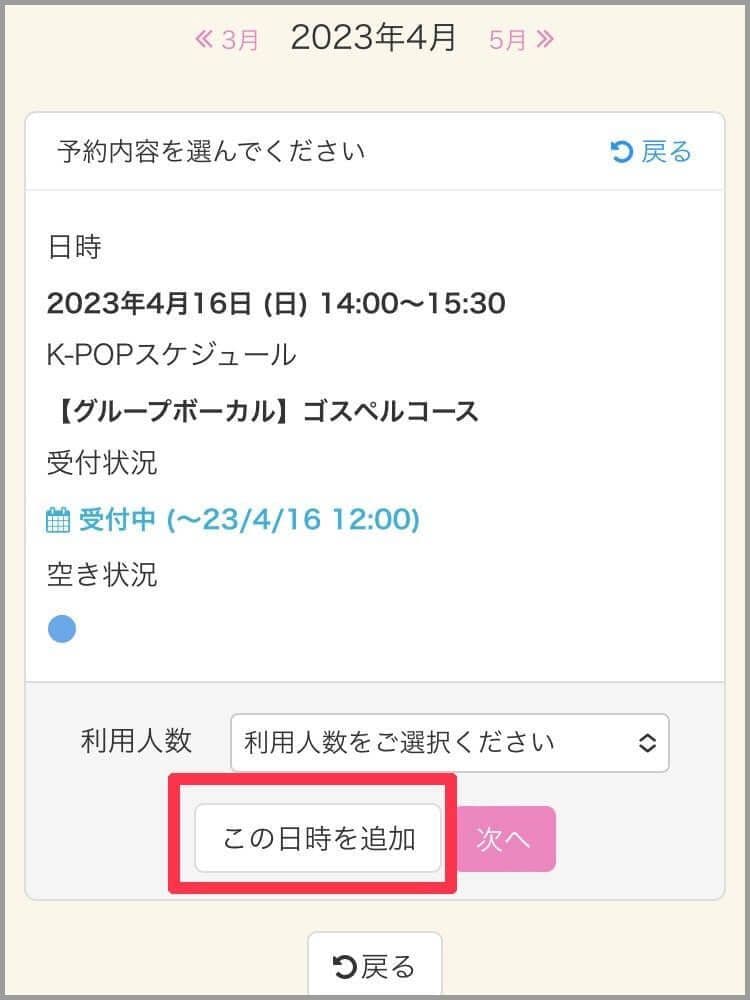This screenshot has height=1000, width=750.
Task: Go to previous month 3月
Action: 227,40
